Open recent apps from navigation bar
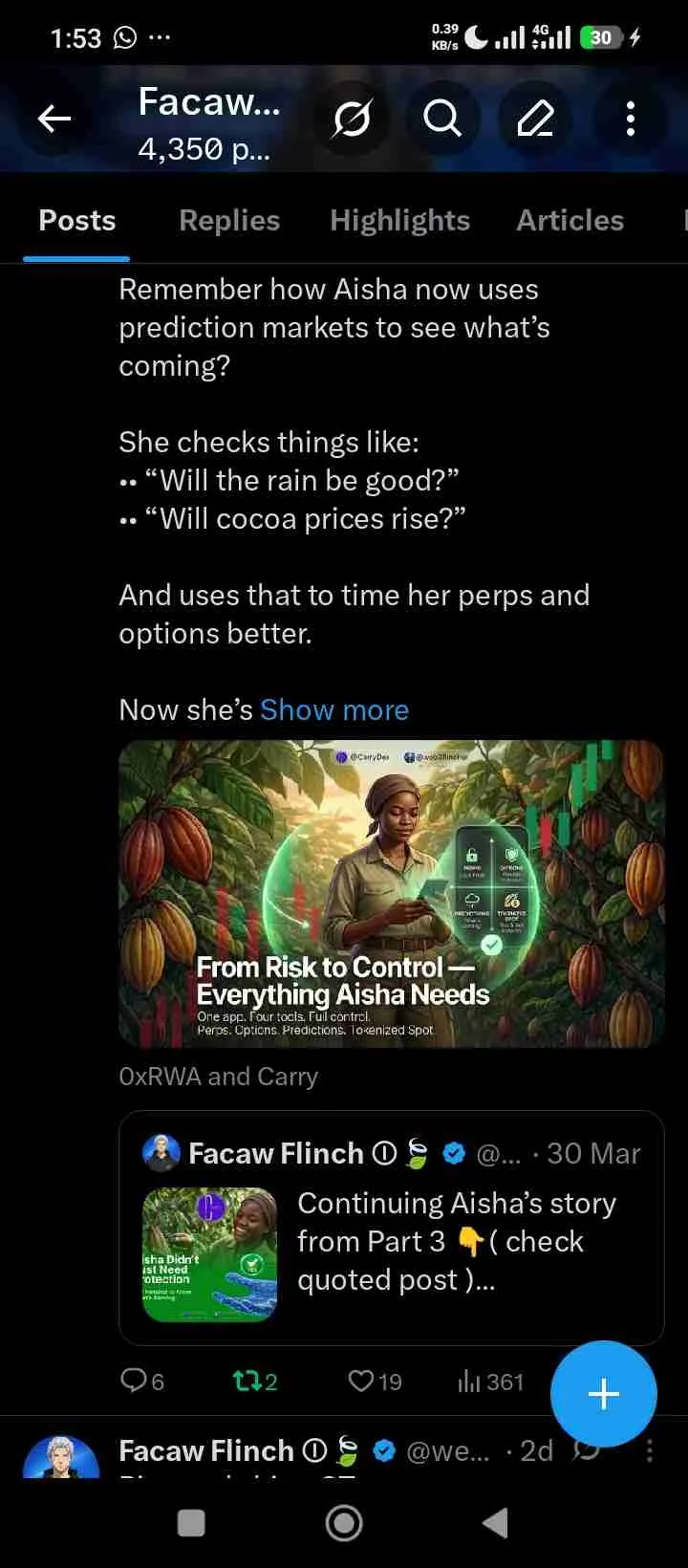The image size is (688, 1568). coord(192,1522)
